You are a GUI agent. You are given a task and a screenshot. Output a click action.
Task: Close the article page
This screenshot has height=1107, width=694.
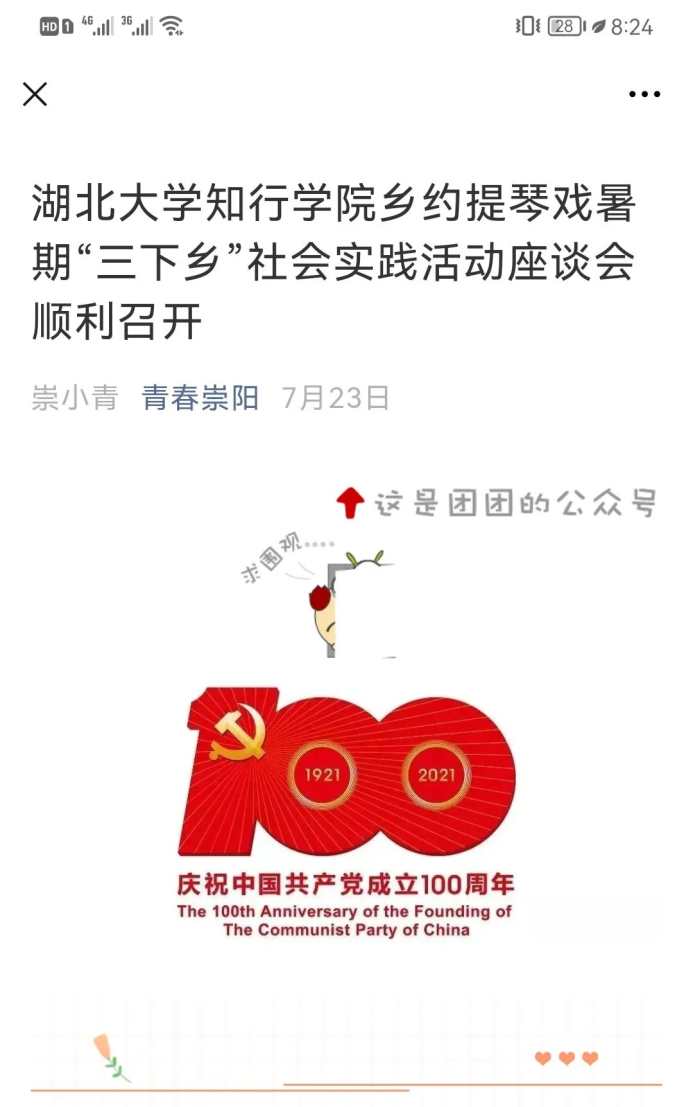(x=35, y=94)
